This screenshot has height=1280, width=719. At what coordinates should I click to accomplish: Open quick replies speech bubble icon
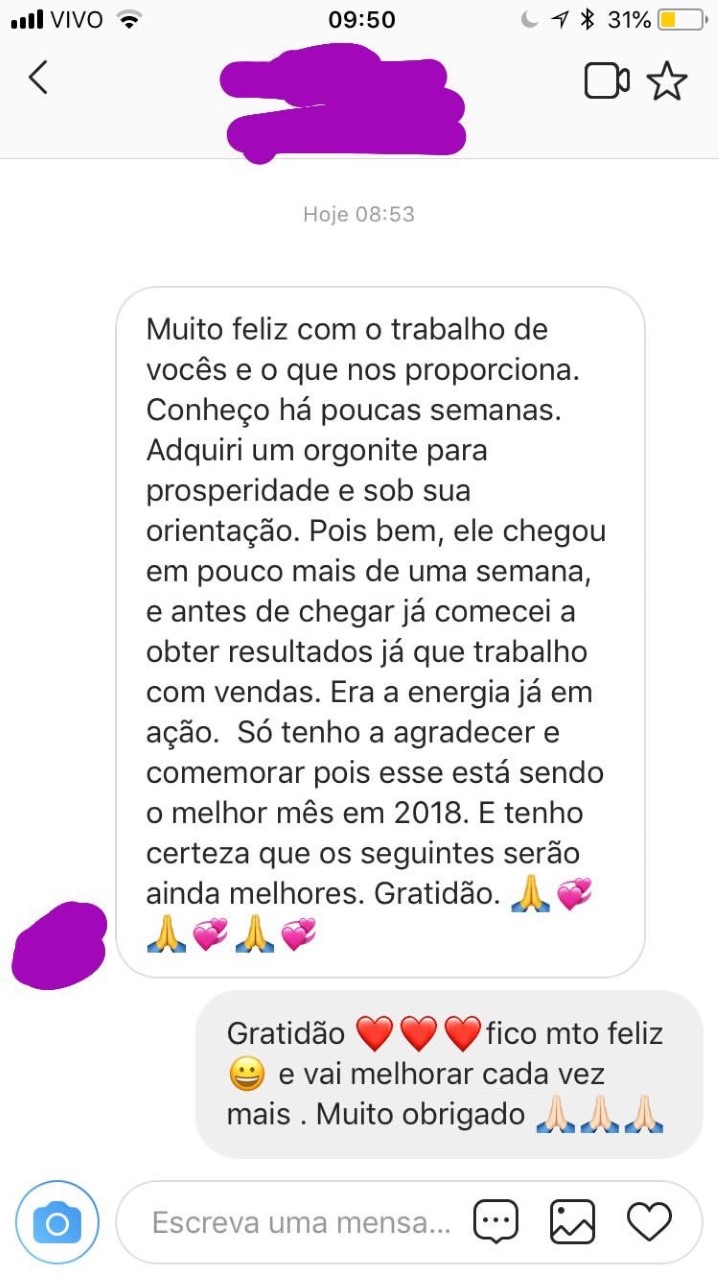(x=496, y=1222)
